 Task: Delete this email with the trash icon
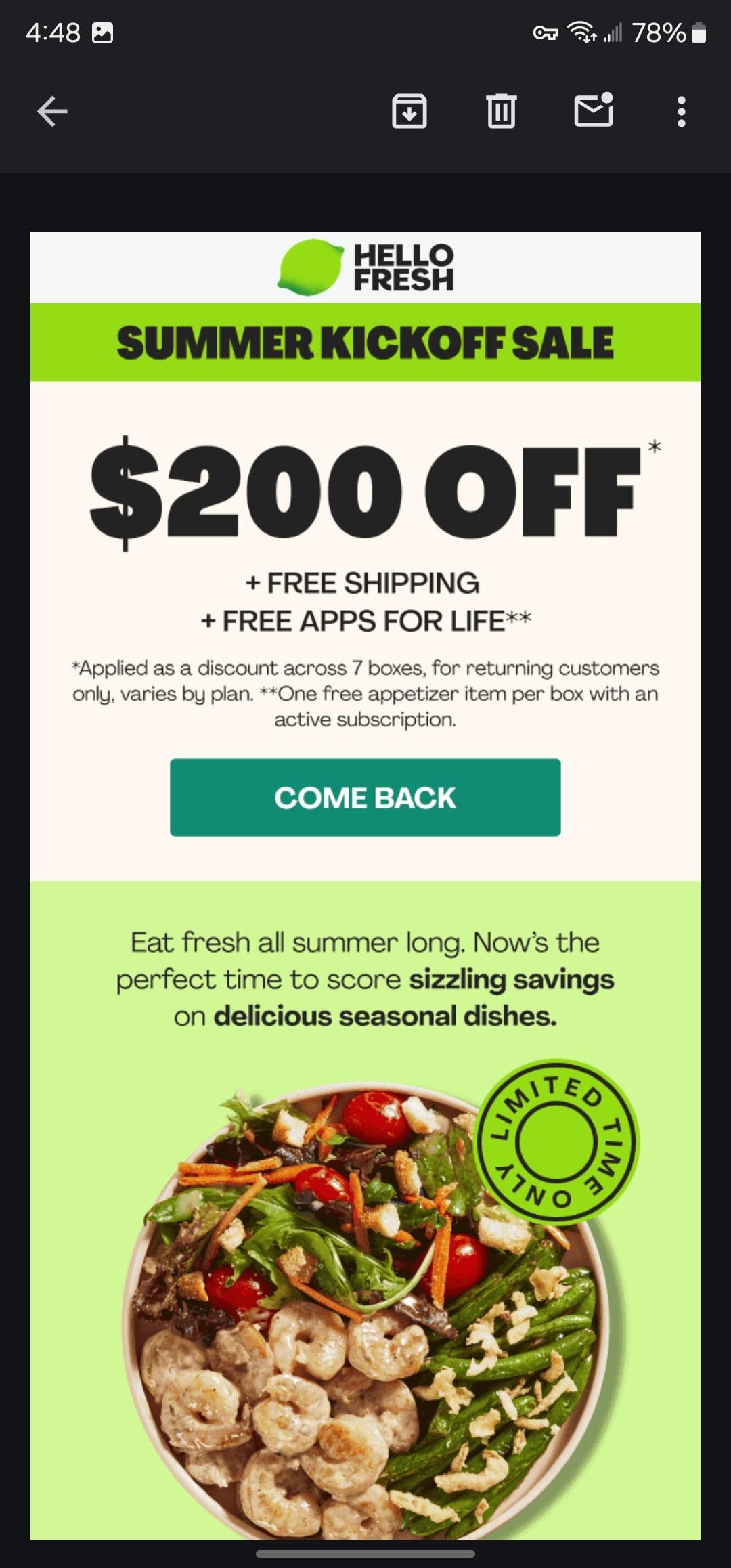[501, 112]
